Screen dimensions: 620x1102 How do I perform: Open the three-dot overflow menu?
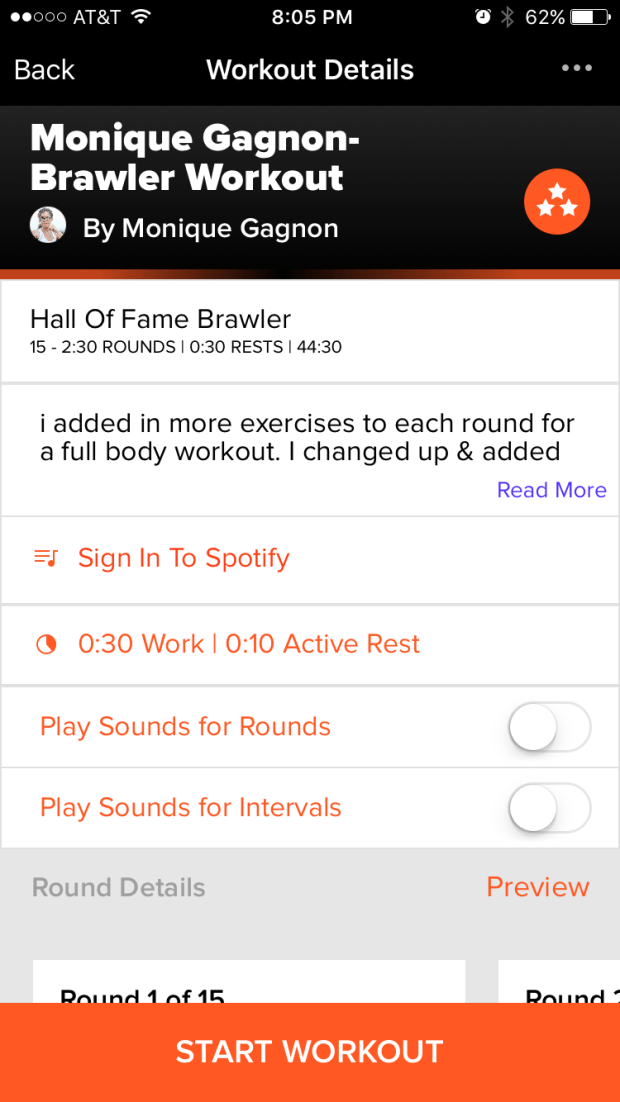pos(576,69)
